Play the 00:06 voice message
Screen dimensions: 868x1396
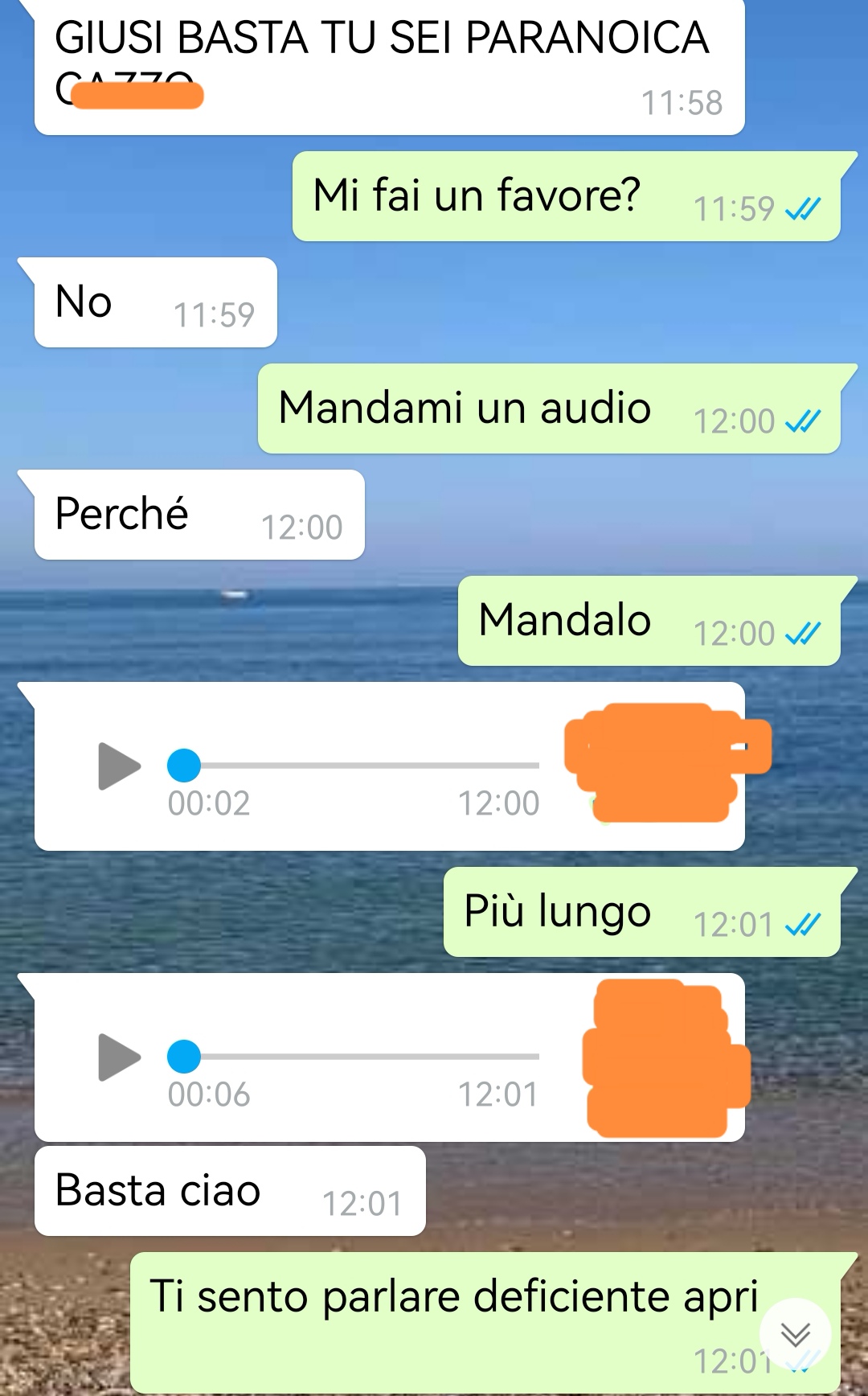pyautogui.click(x=119, y=1057)
